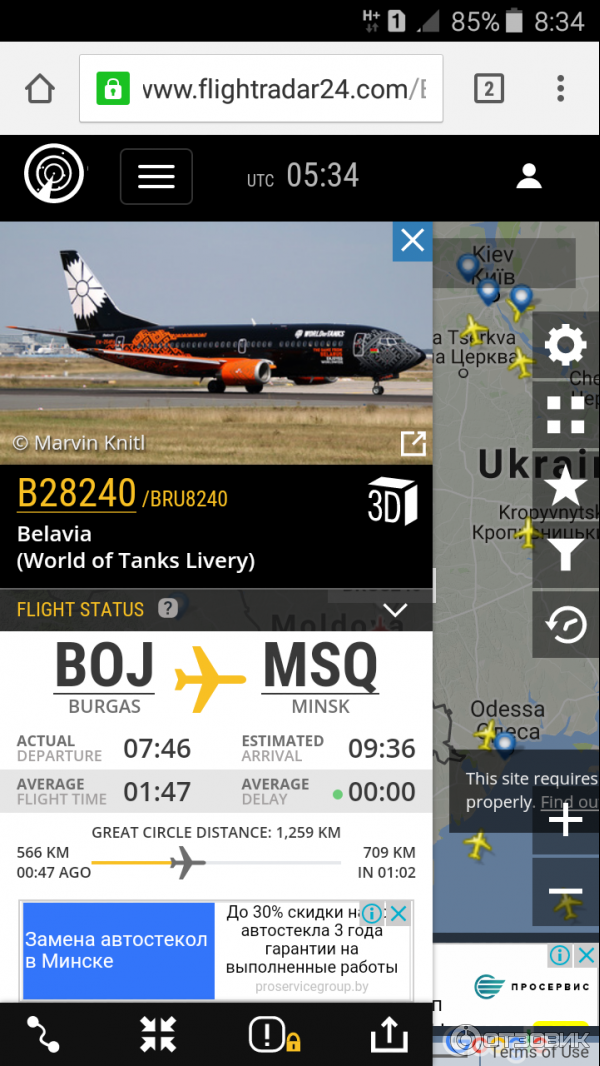Open the browser overflow menu
Screen dimensions: 600x1066
pyautogui.click(x=561, y=90)
